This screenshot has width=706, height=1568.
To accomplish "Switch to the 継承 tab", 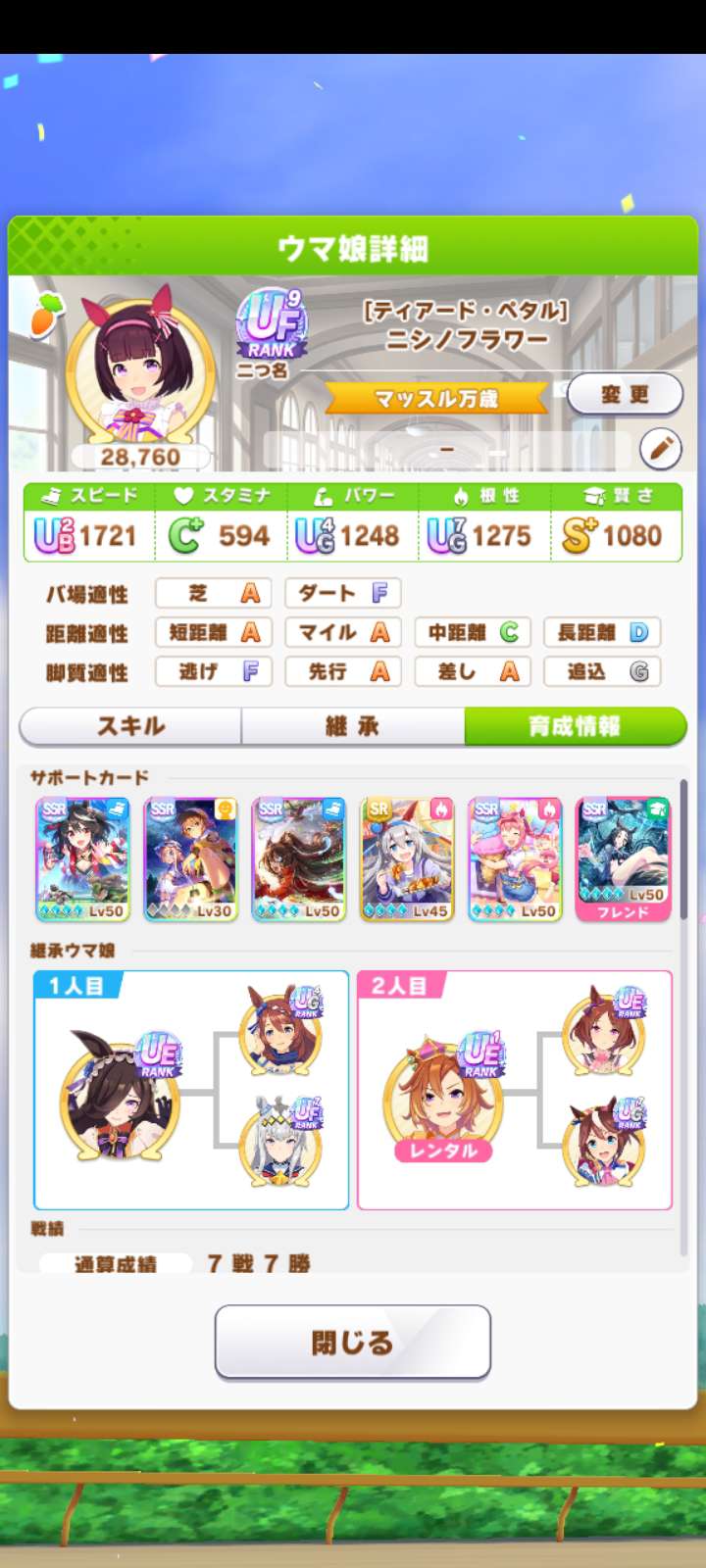I will [352, 726].
